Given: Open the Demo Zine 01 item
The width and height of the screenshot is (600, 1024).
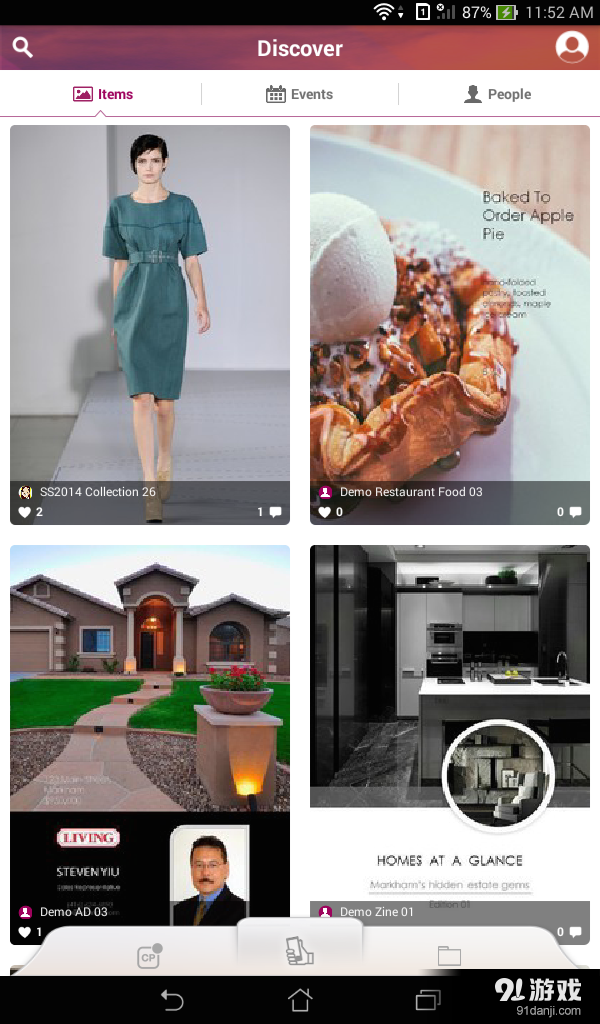Looking at the screenshot, I should (x=450, y=720).
